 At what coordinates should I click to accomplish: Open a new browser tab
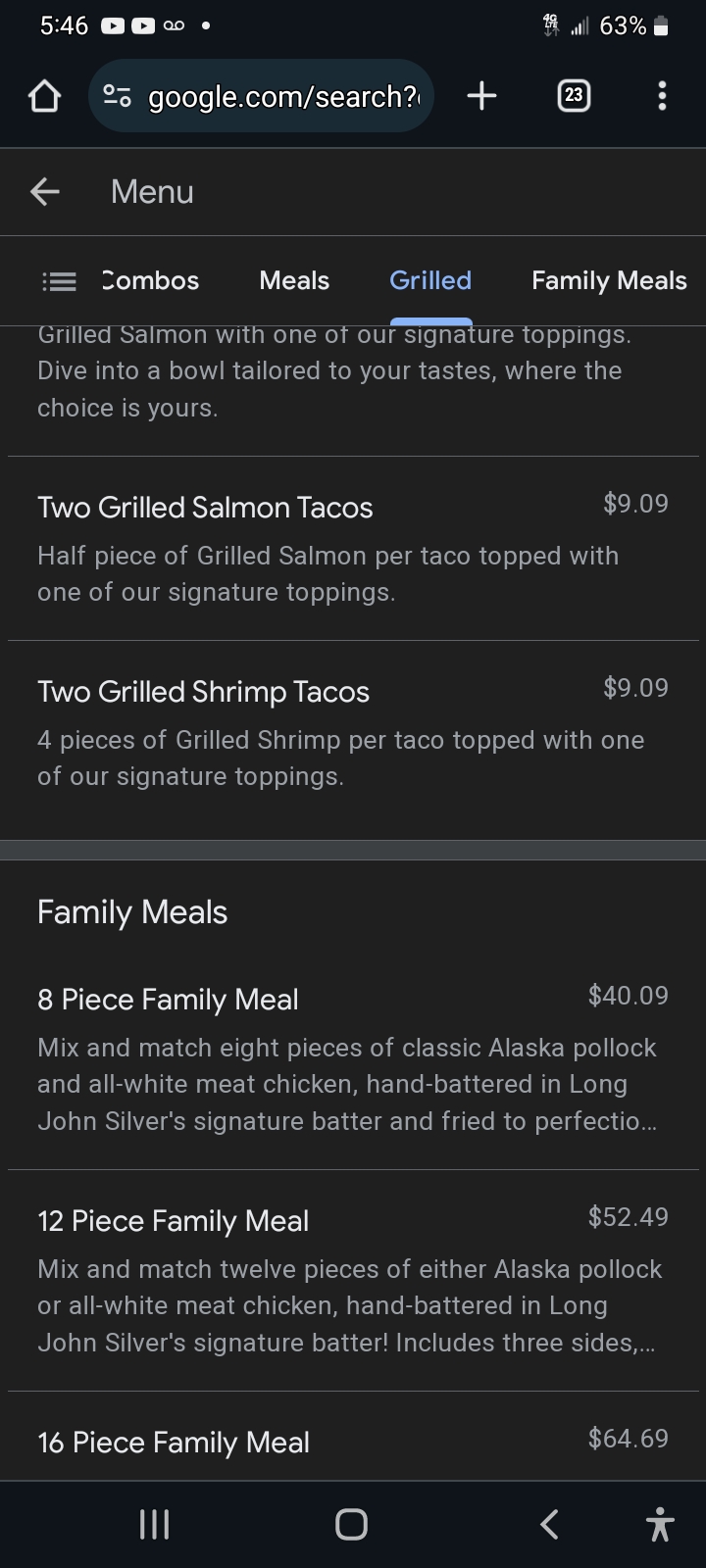click(481, 96)
